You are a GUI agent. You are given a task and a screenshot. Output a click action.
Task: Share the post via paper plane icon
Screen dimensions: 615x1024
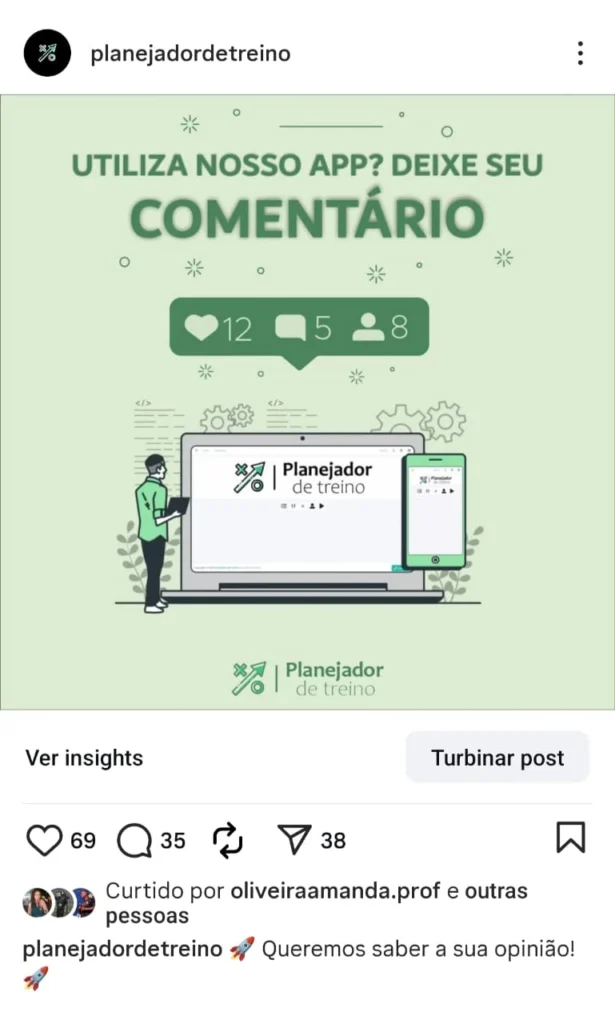[295, 840]
